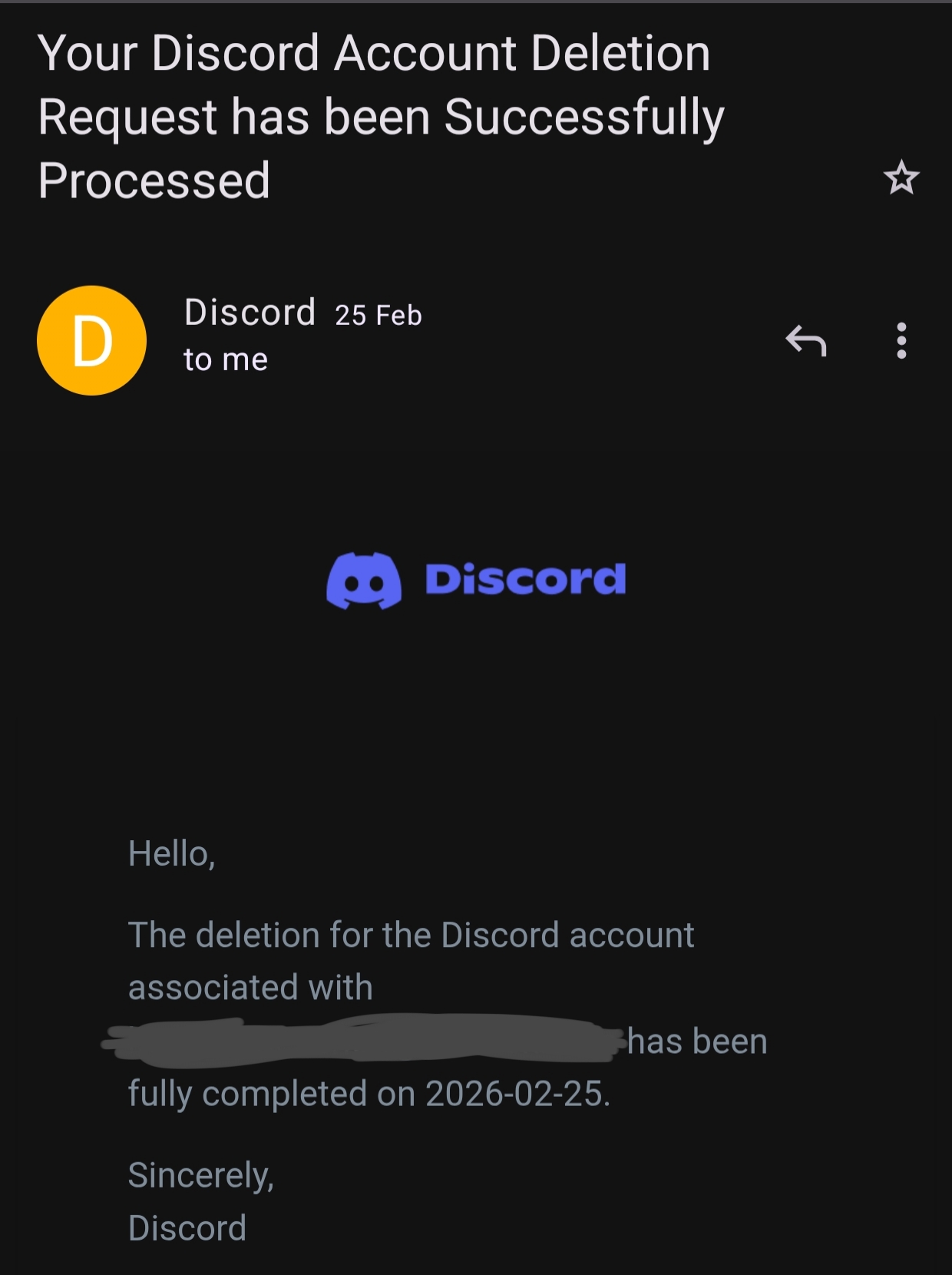
Task: Tap the Discord sender avatar
Action: (x=92, y=340)
